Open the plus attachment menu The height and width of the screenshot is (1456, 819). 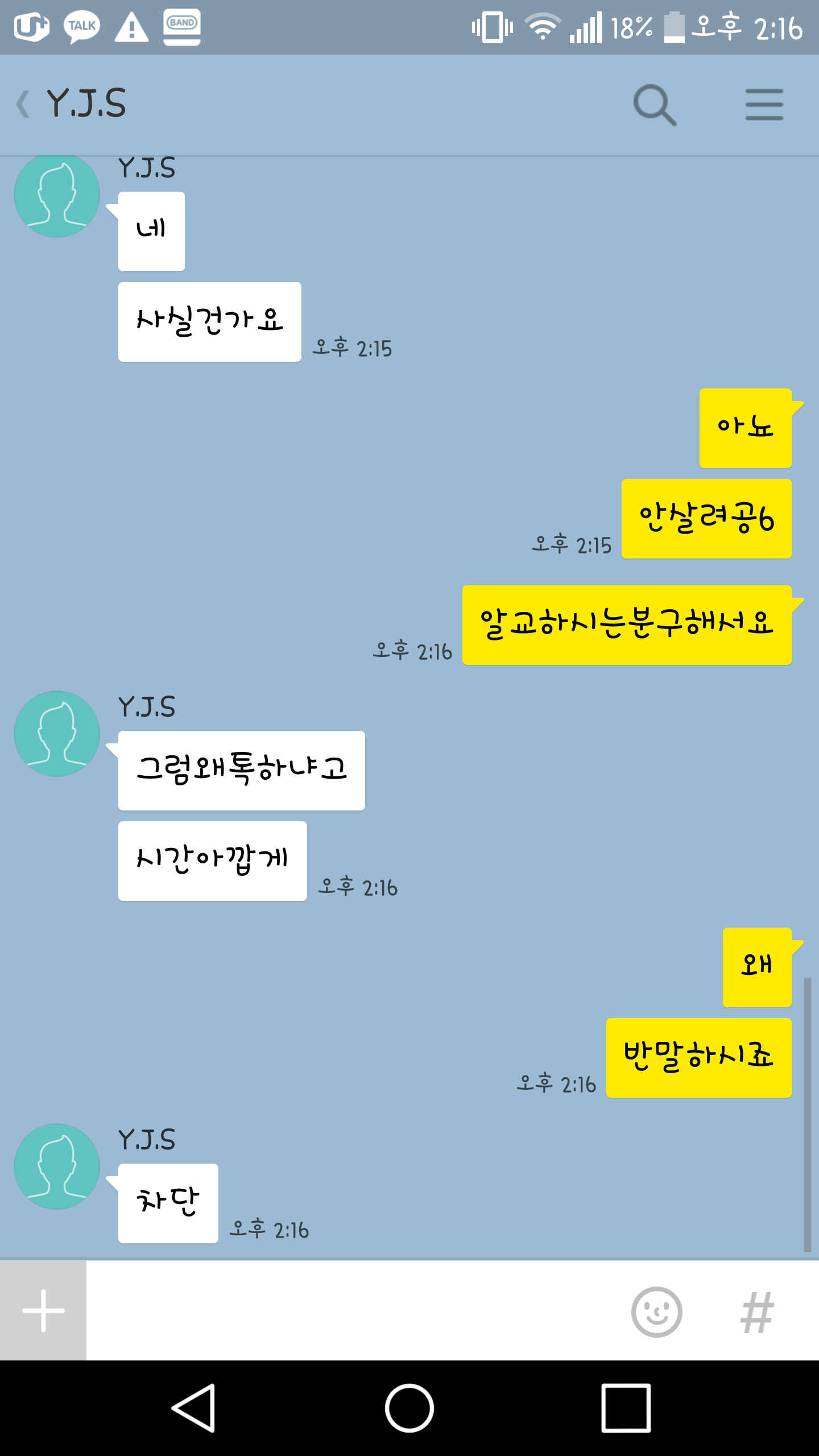point(43,1310)
